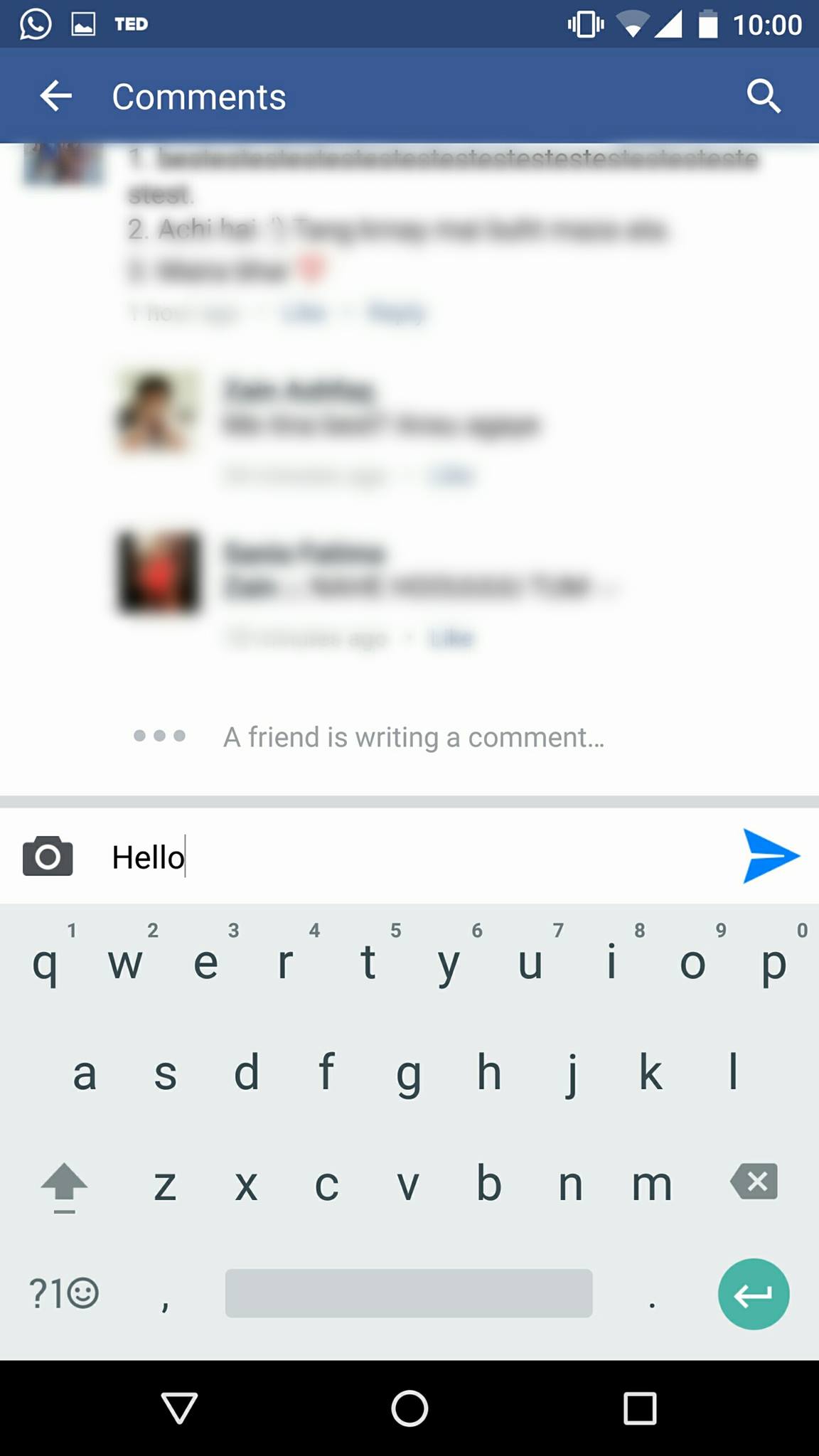This screenshot has height=1456, width=819.
Task: Switch keyboard to symbols and emoji
Action: click(x=64, y=1294)
